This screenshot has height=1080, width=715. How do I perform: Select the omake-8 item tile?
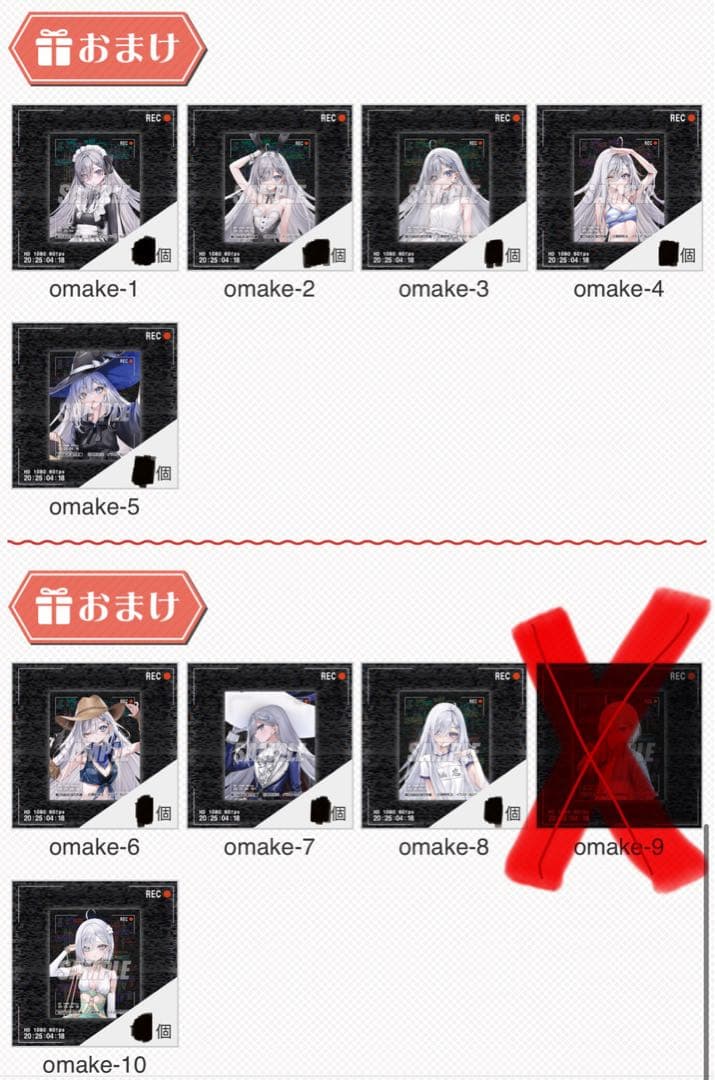point(444,746)
